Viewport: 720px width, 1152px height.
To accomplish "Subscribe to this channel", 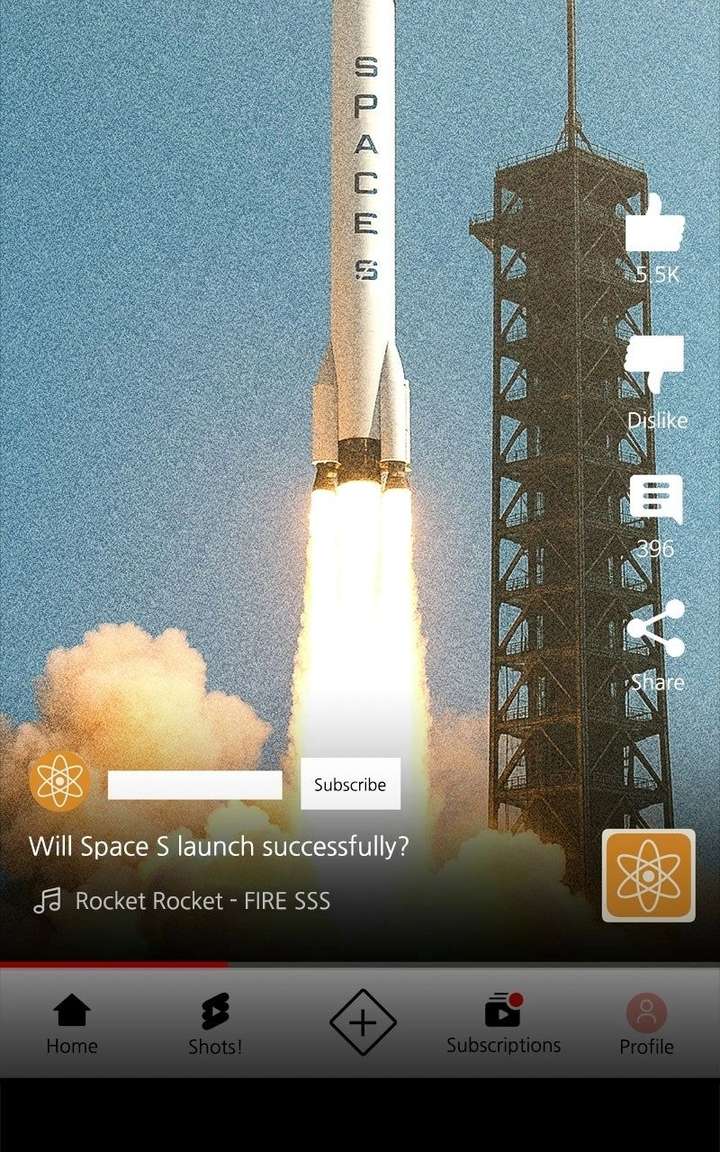I will (x=350, y=784).
